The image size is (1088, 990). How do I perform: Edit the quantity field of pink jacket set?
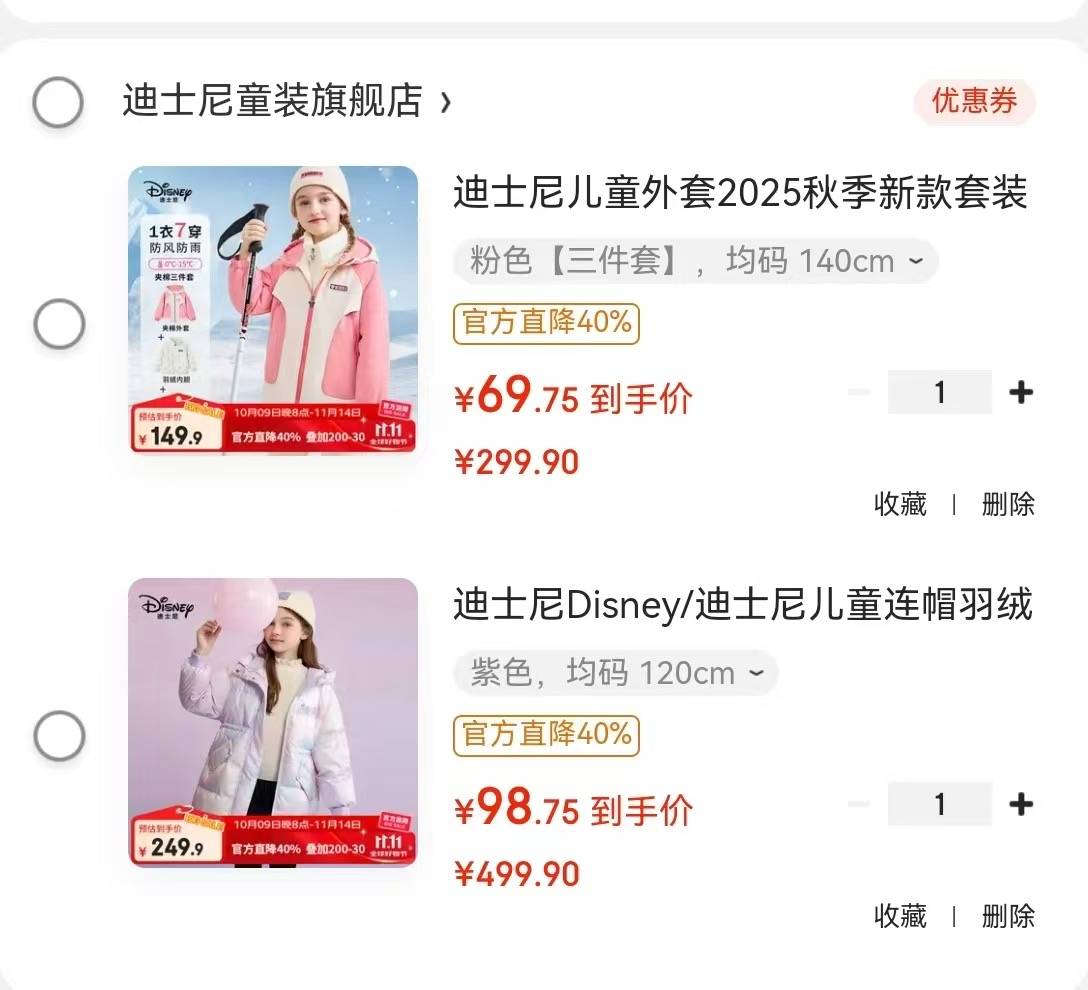939,392
